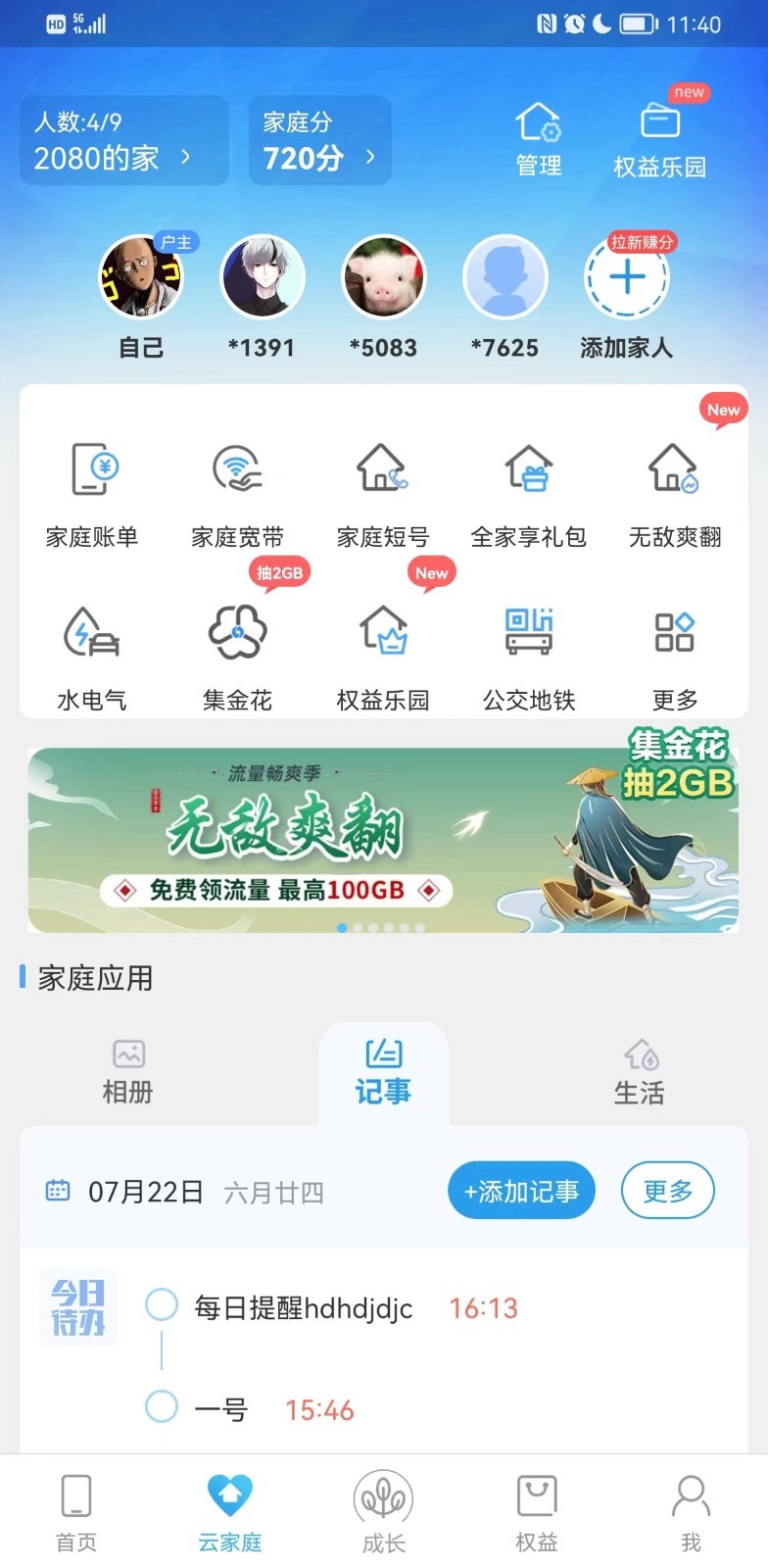This screenshot has height=1568, width=768.
Task: Select the 家庭宽带 broadband icon
Action: coord(236,490)
